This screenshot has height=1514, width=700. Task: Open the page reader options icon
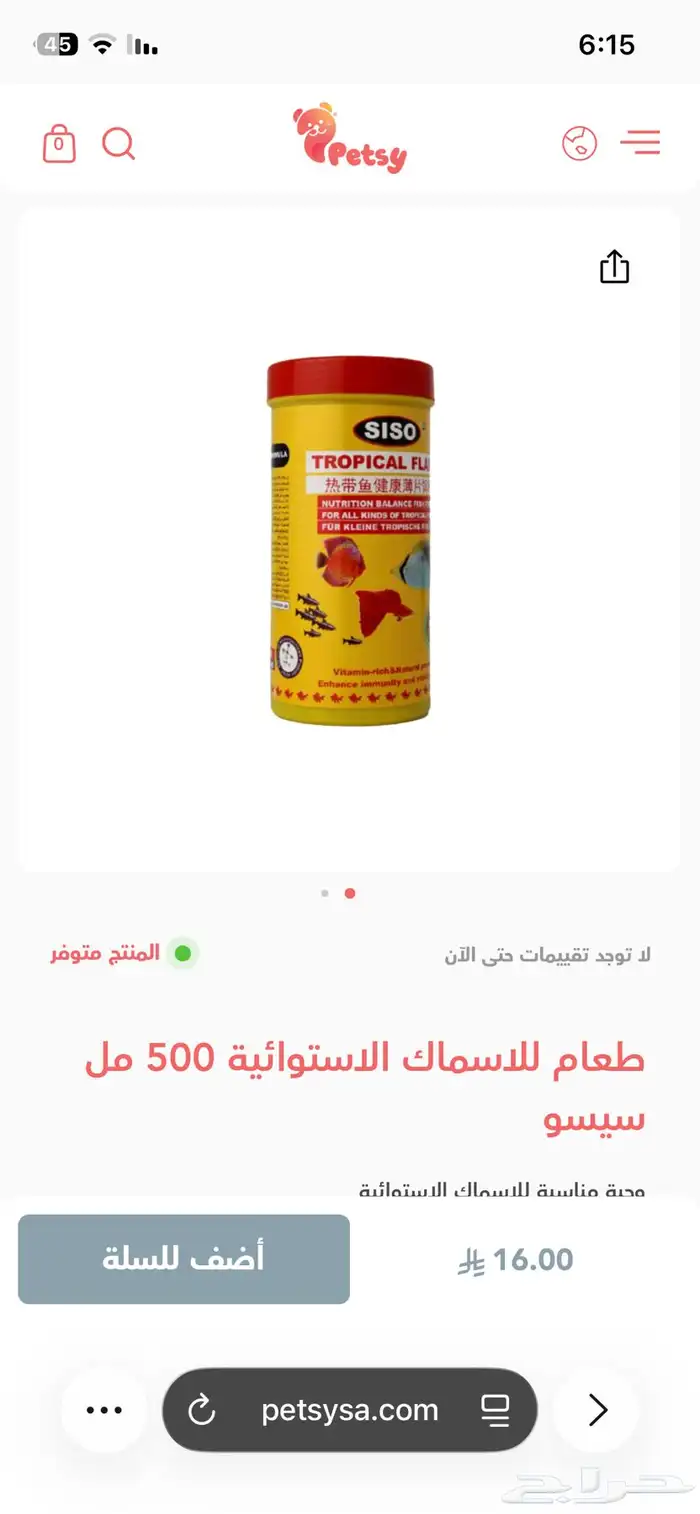tap(495, 1410)
